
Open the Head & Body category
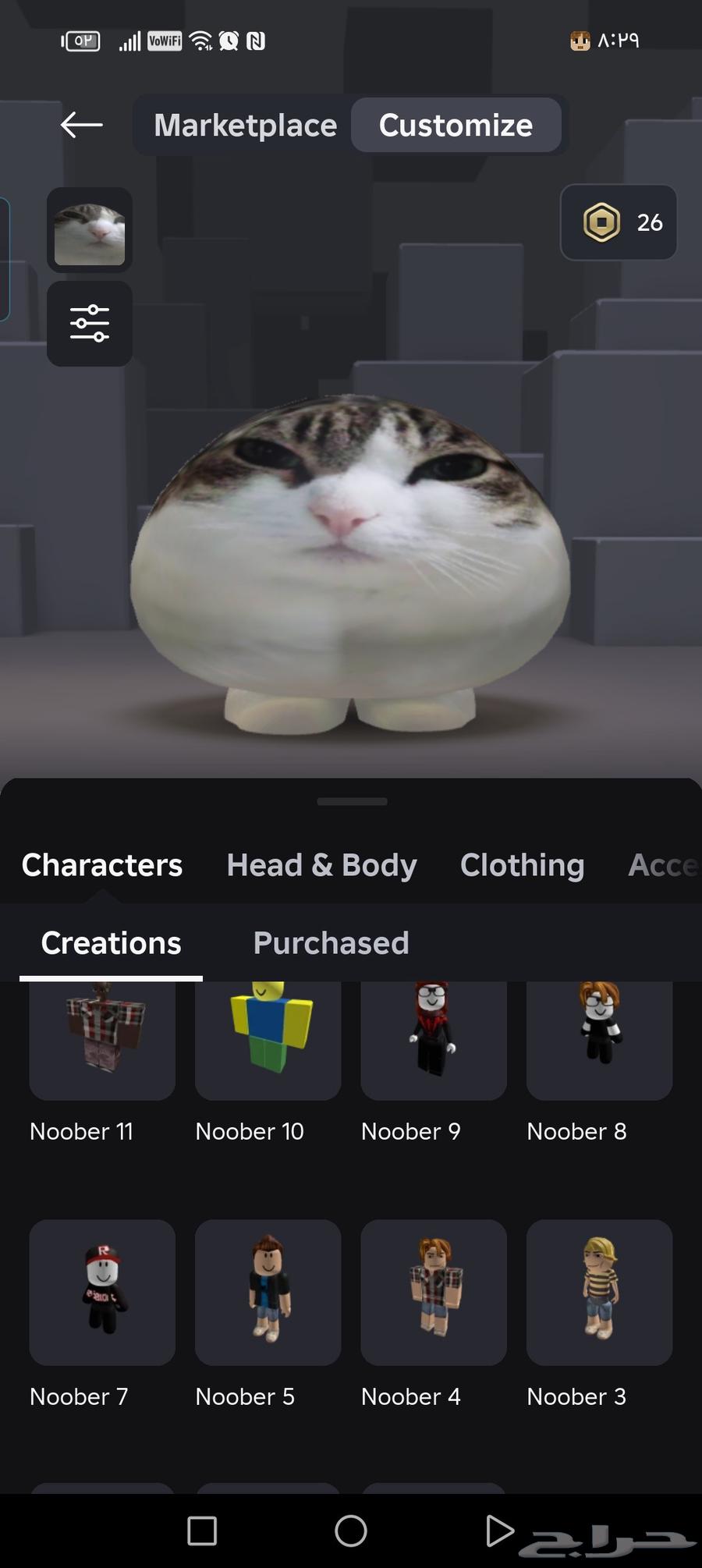321,865
